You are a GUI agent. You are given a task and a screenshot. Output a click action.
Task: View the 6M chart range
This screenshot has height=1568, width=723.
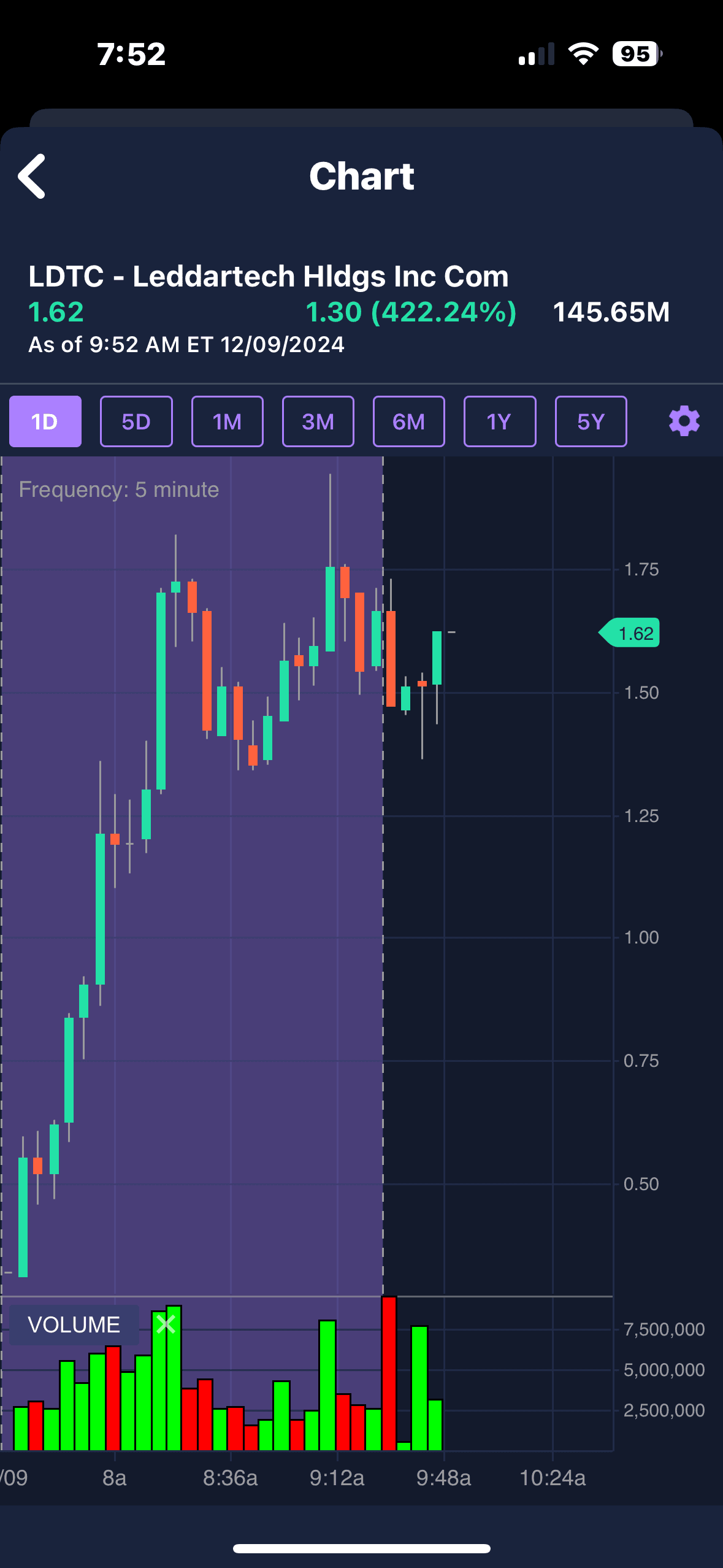click(x=408, y=421)
